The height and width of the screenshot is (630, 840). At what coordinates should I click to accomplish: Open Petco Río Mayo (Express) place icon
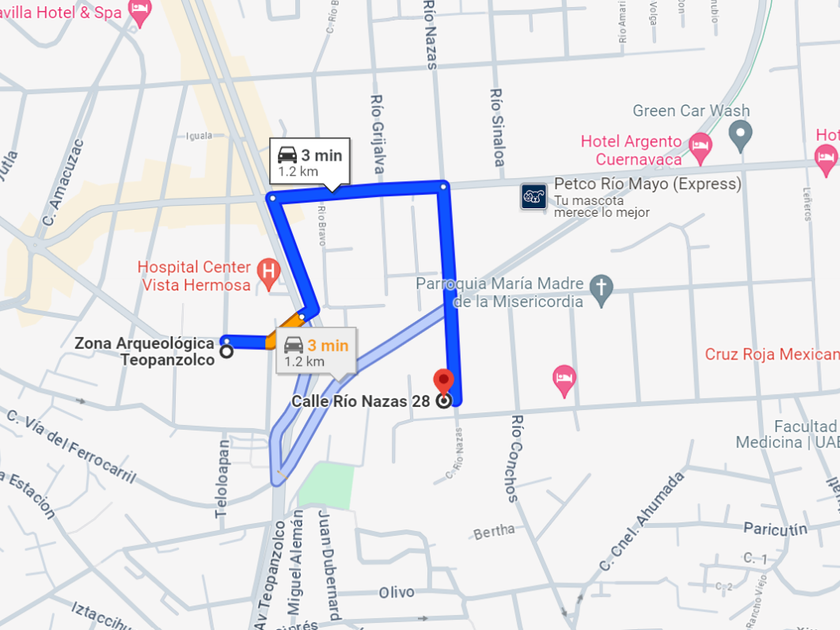point(534,197)
